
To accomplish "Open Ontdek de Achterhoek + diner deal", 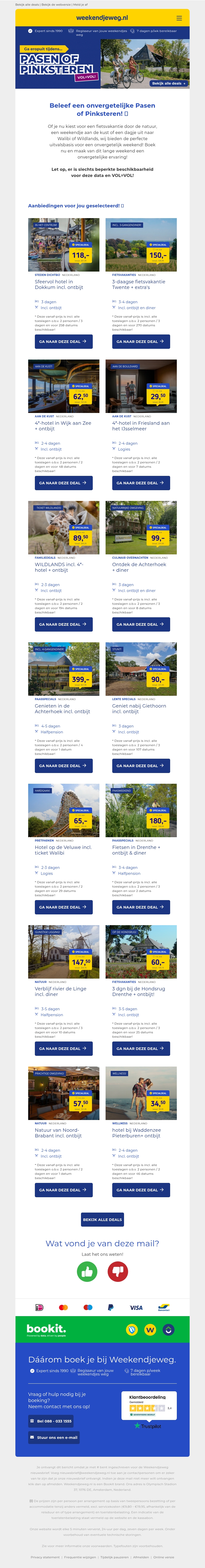I will pyautogui.click(x=141, y=624).
